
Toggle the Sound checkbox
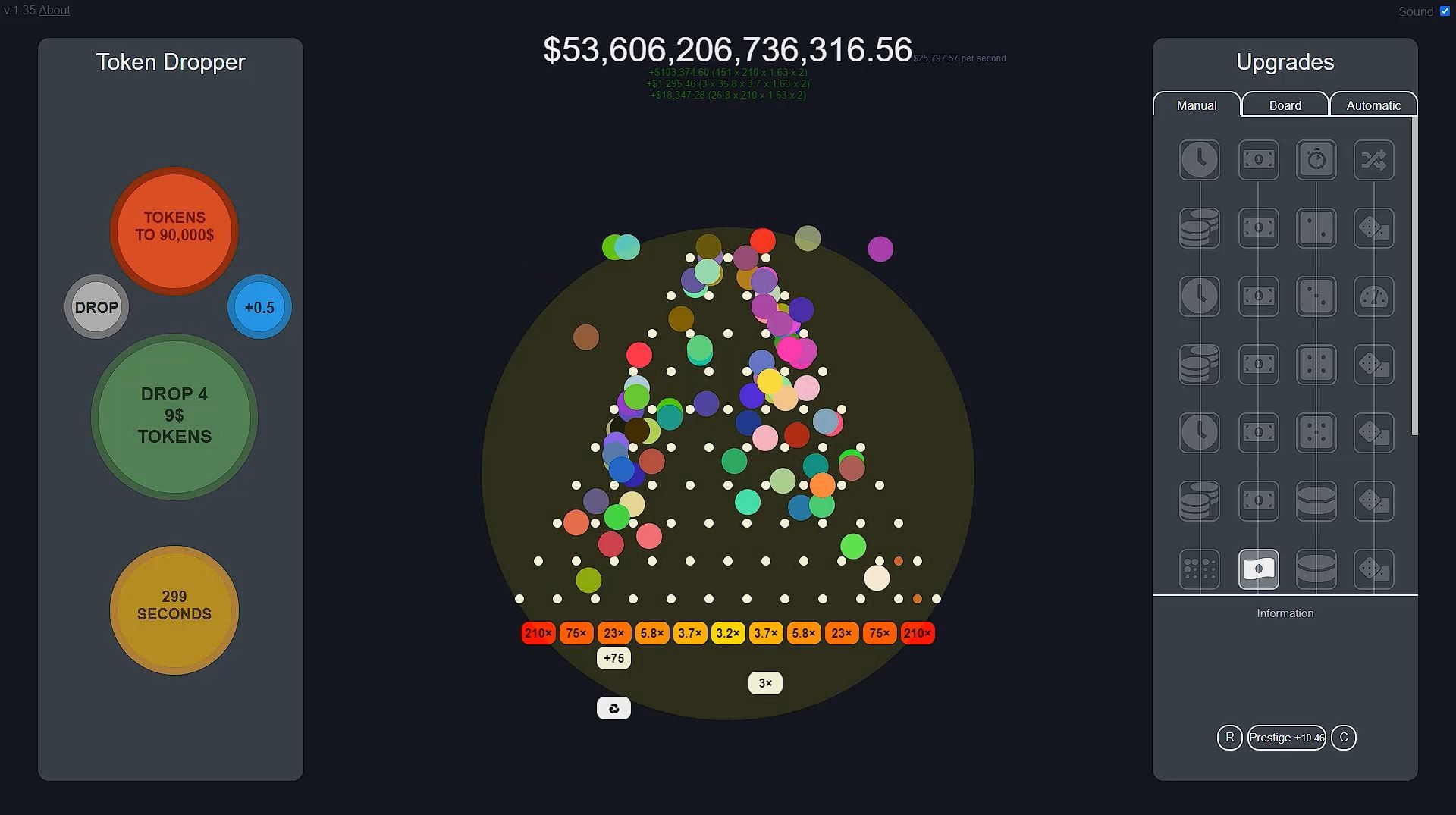click(x=1445, y=11)
